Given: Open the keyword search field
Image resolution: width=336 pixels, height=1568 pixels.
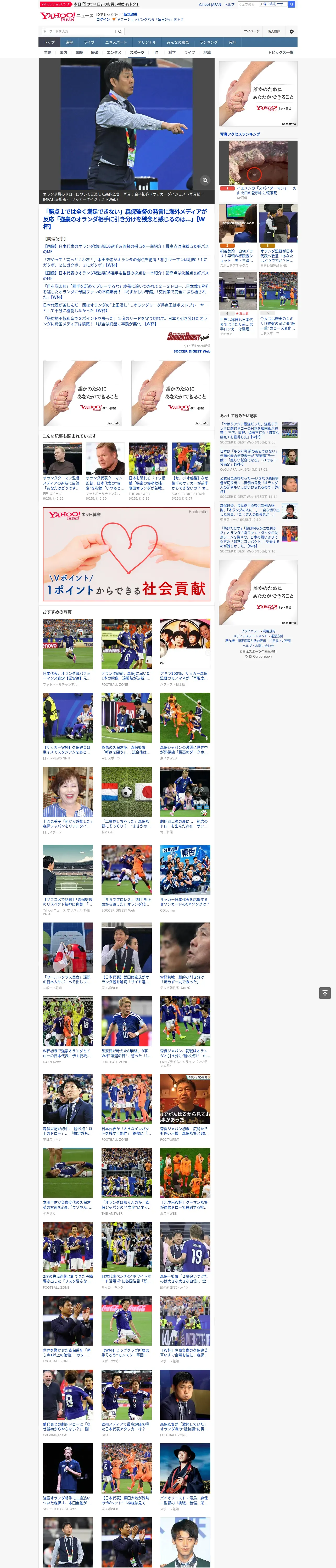Looking at the screenshot, I should click(x=79, y=31).
